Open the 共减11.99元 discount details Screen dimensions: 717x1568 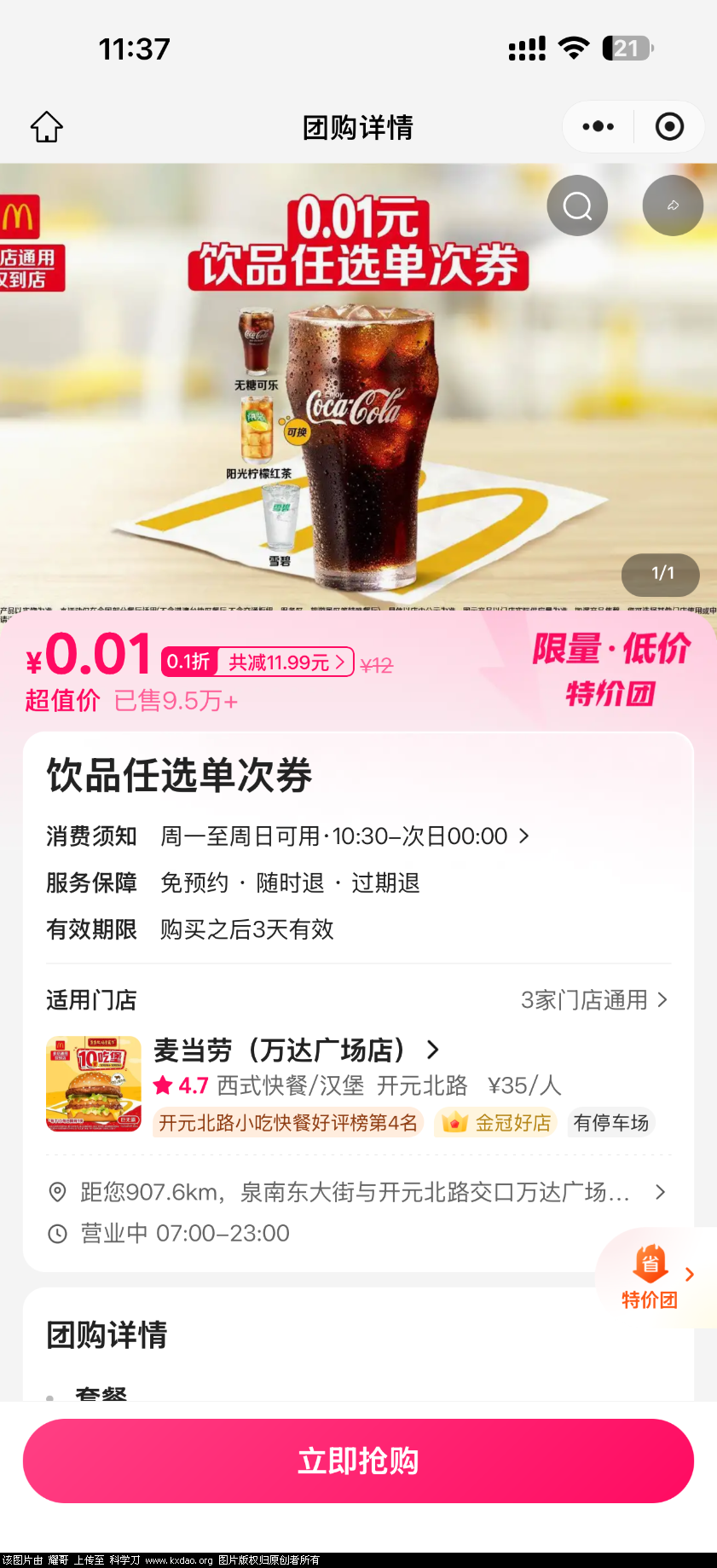point(286,662)
